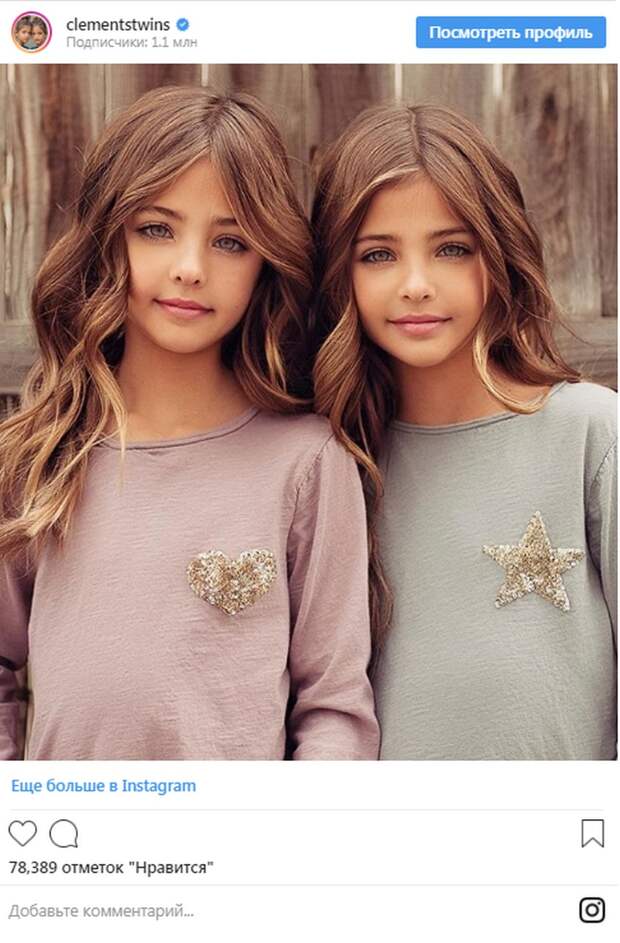This screenshot has width=620, height=943.
Task: Open the Instagram logo icon
Action: click(592, 910)
